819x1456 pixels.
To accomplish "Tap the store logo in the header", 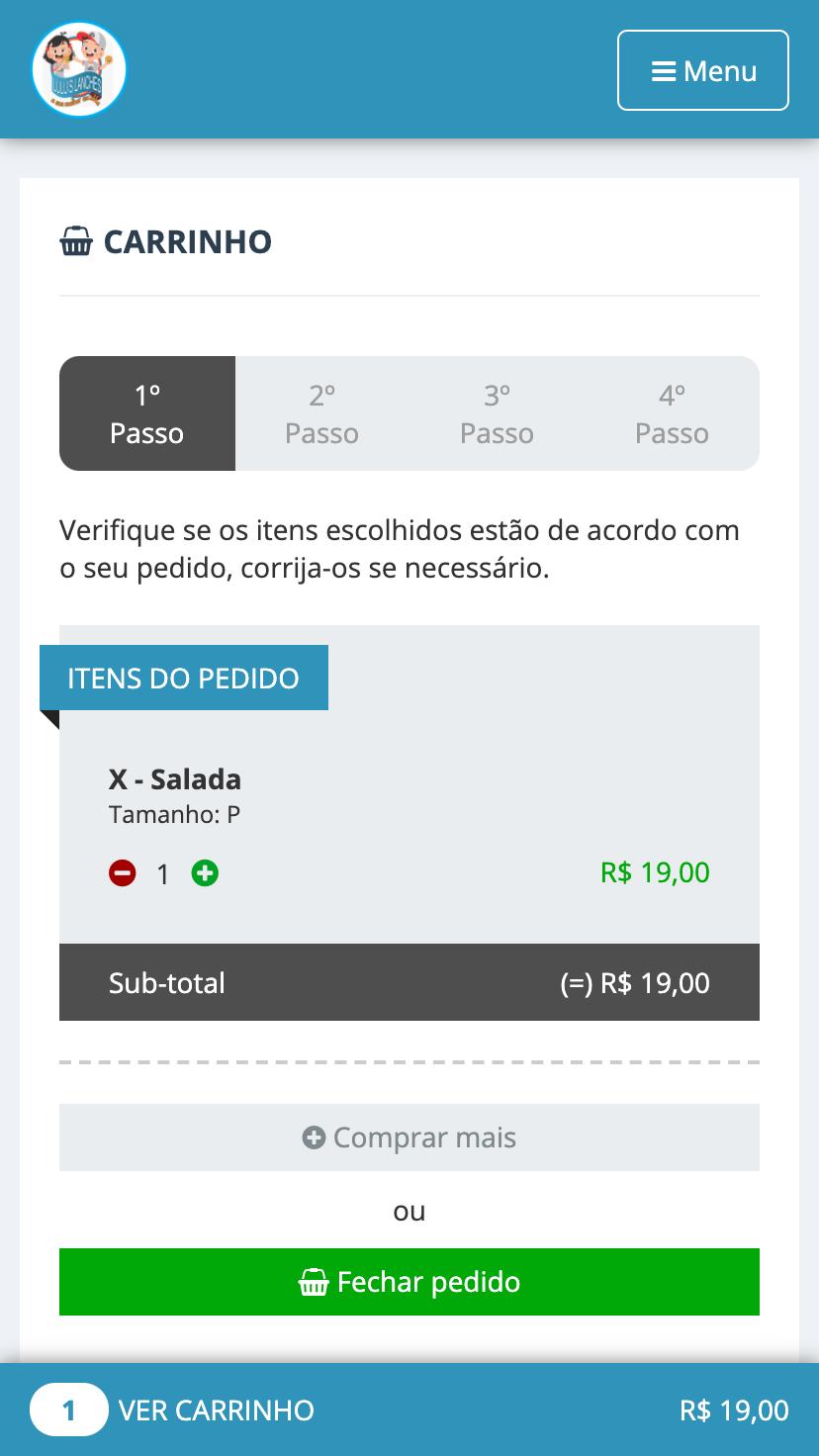I will point(79,69).
